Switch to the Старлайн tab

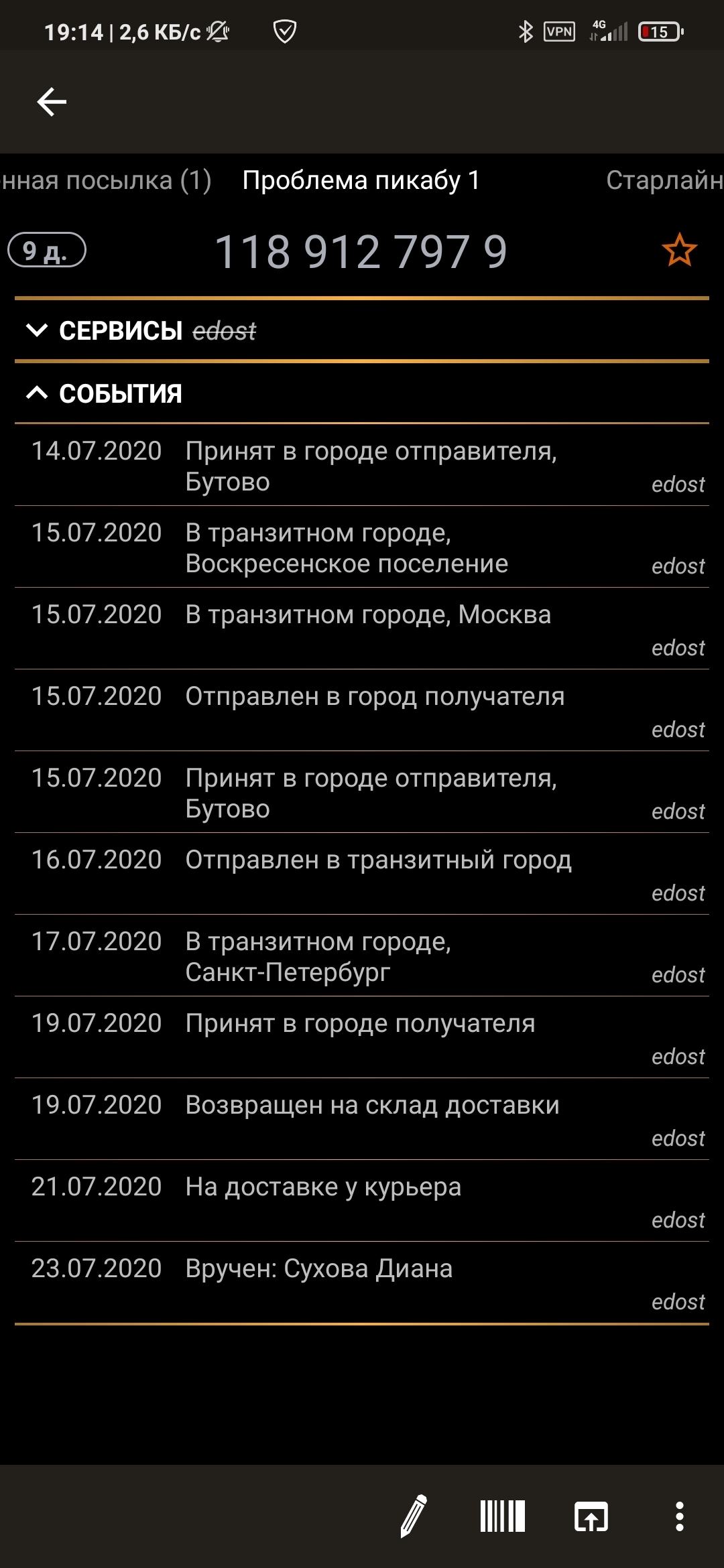[664, 180]
